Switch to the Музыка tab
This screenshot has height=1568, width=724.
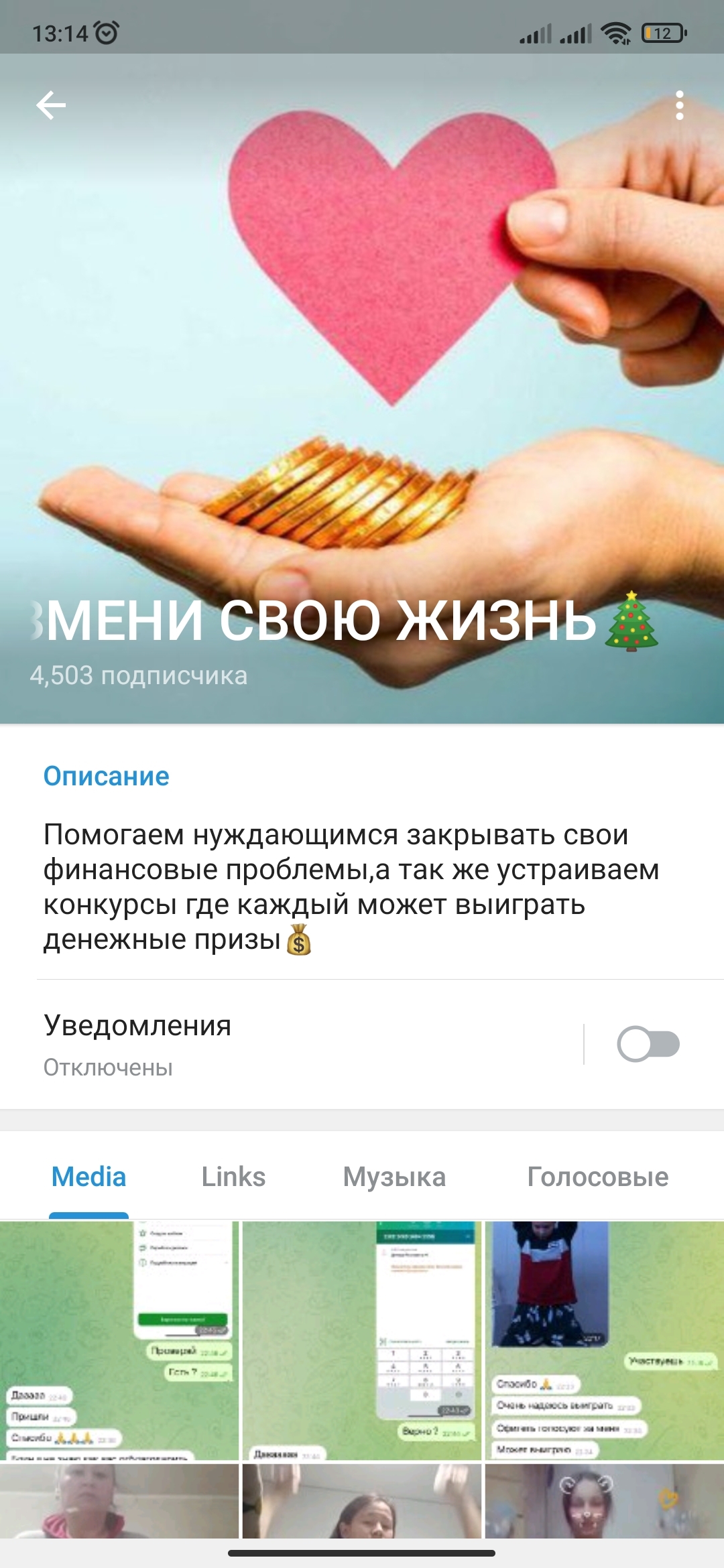[x=394, y=1177]
